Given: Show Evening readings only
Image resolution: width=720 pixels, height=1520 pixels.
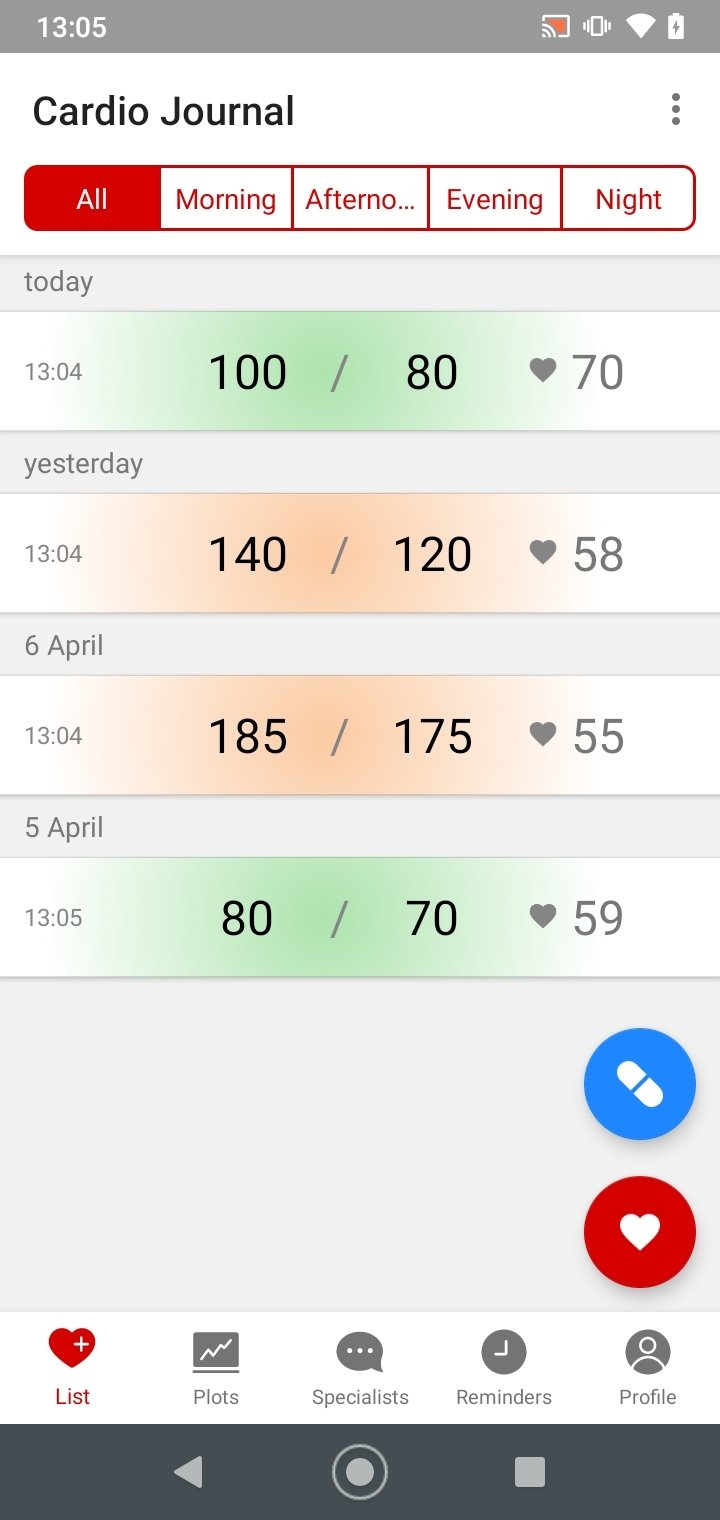Looking at the screenshot, I should coord(494,199).
